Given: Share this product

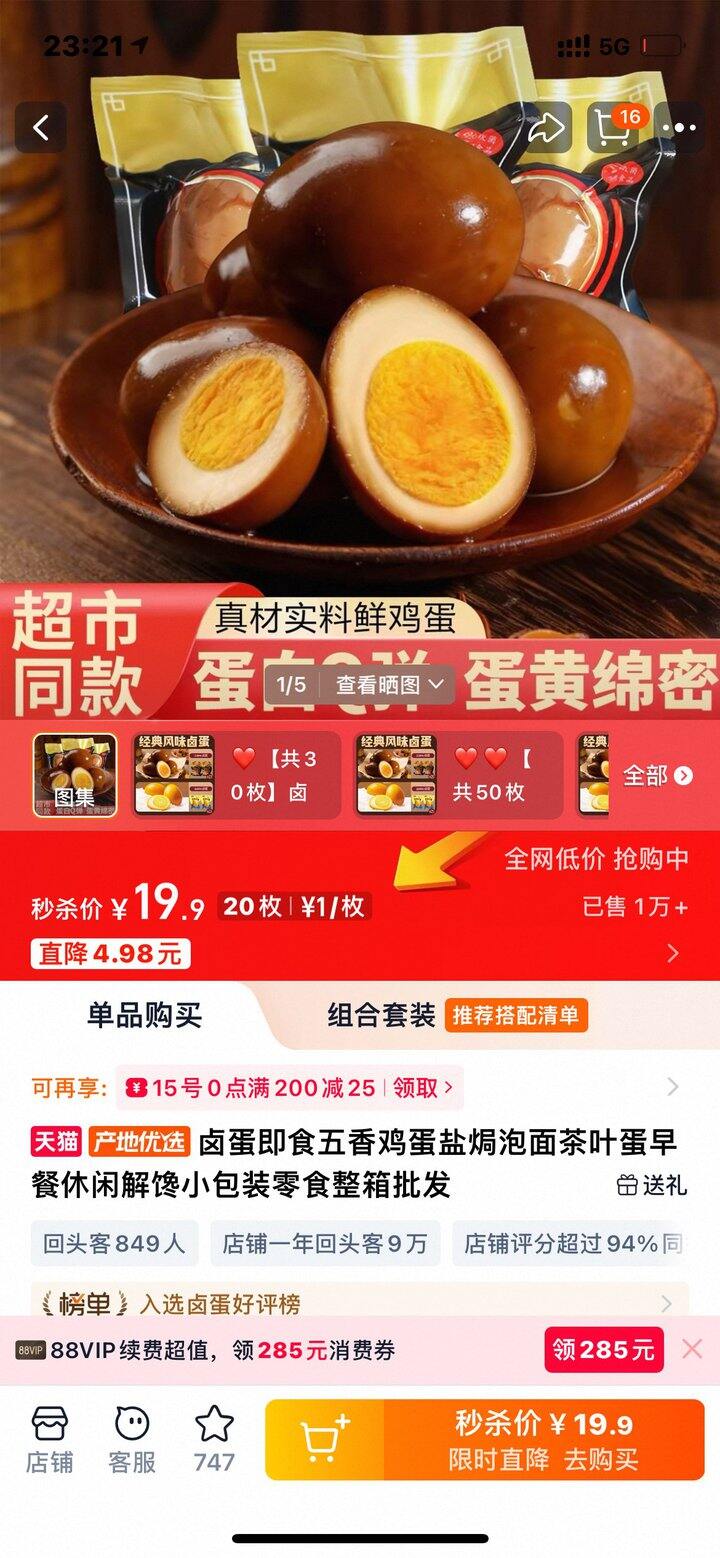Looking at the screenshot, I should 545,128.
